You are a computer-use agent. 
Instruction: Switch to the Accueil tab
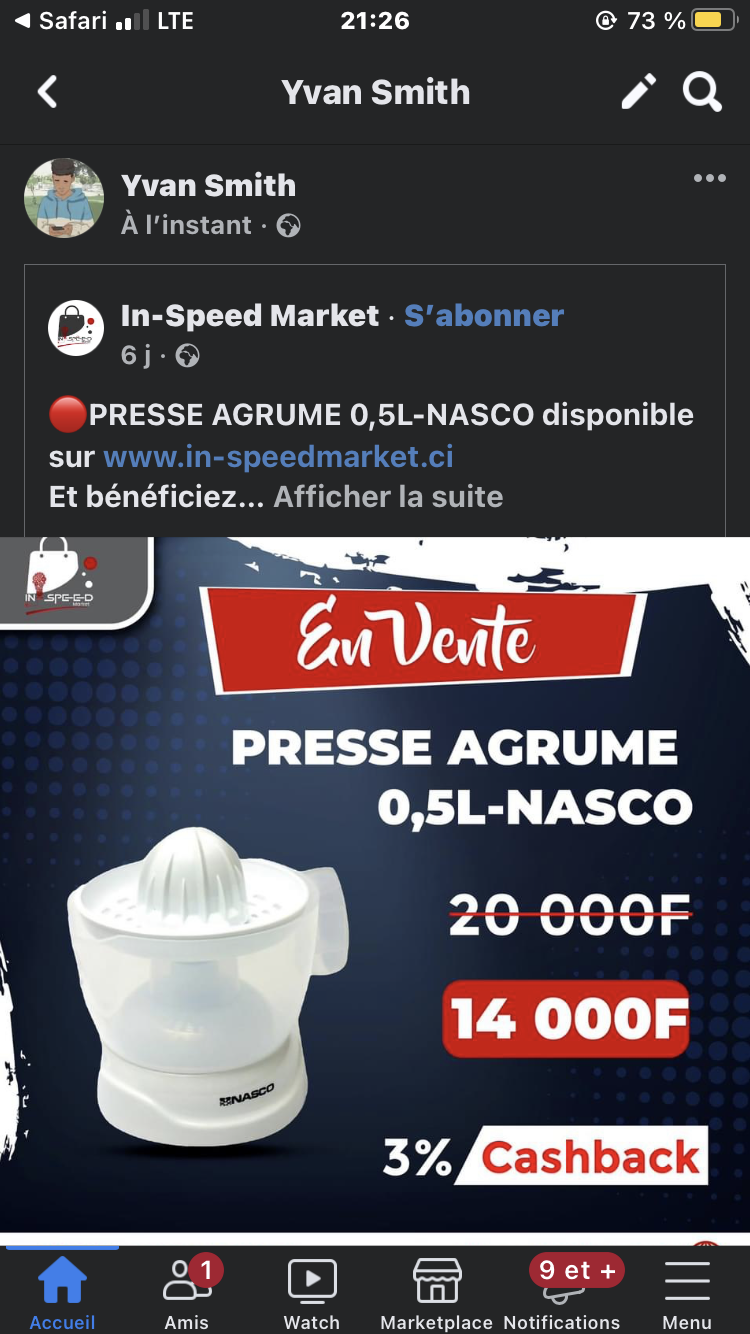click(x=62, y=1293)
